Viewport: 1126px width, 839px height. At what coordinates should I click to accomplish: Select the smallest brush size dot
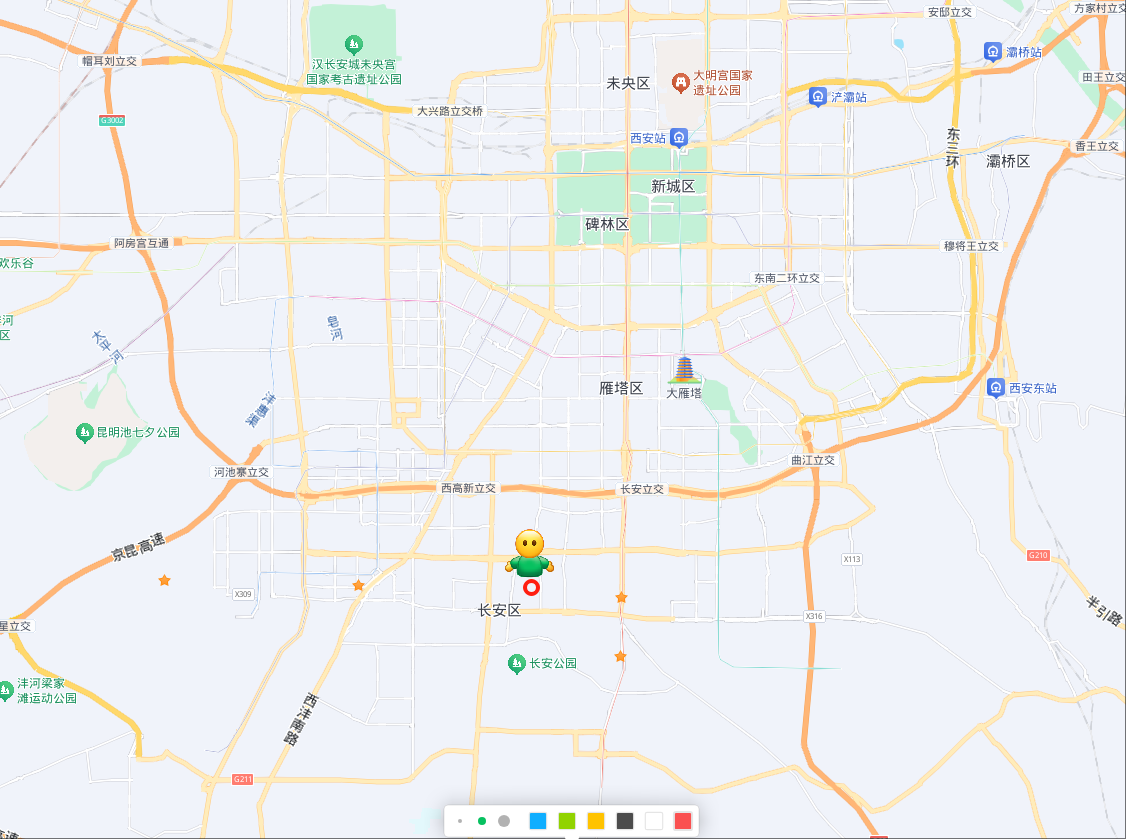click(x=460, y=821)
